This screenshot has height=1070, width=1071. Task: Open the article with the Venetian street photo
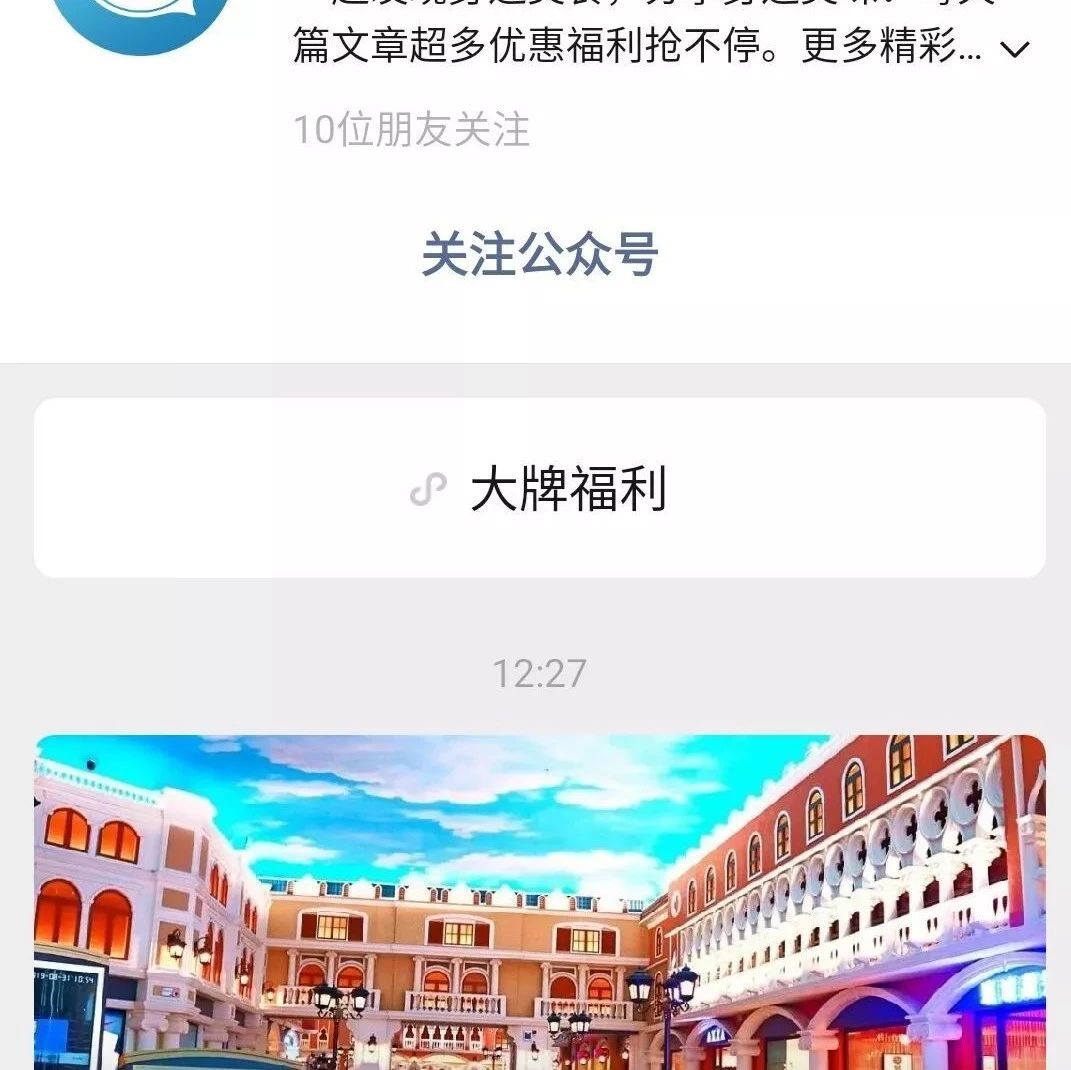point(539,900)
